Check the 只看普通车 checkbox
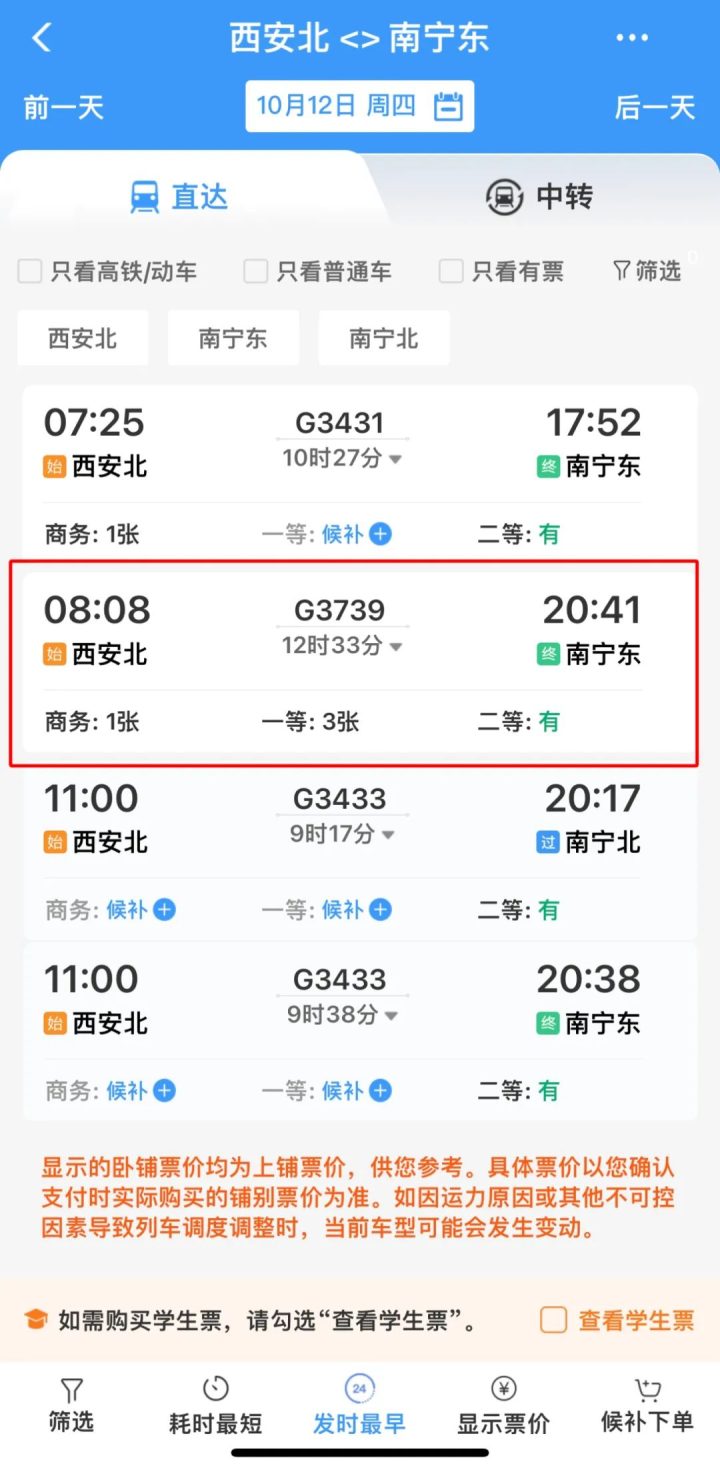720x1470 pixels. (x=257, y=271)
